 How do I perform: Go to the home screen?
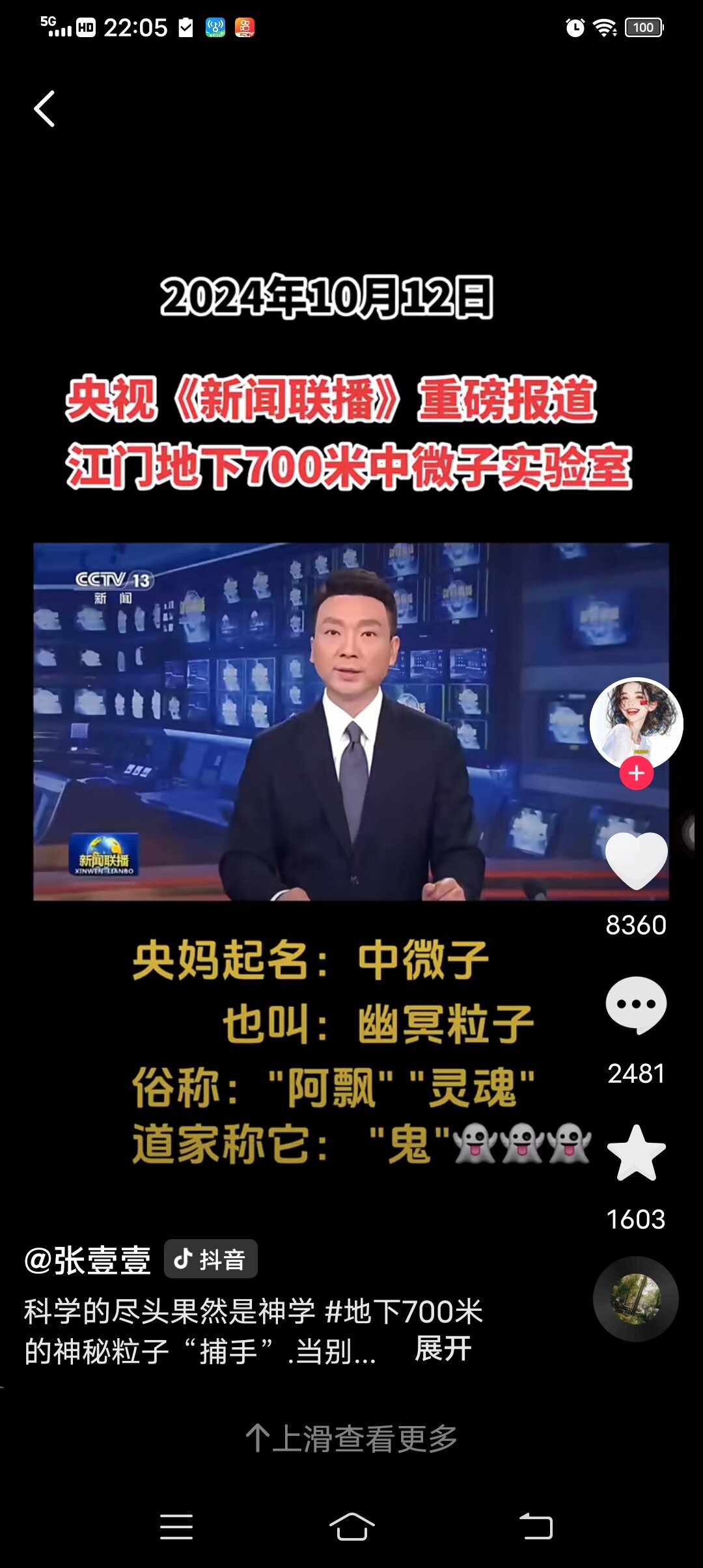(351, 1527)
